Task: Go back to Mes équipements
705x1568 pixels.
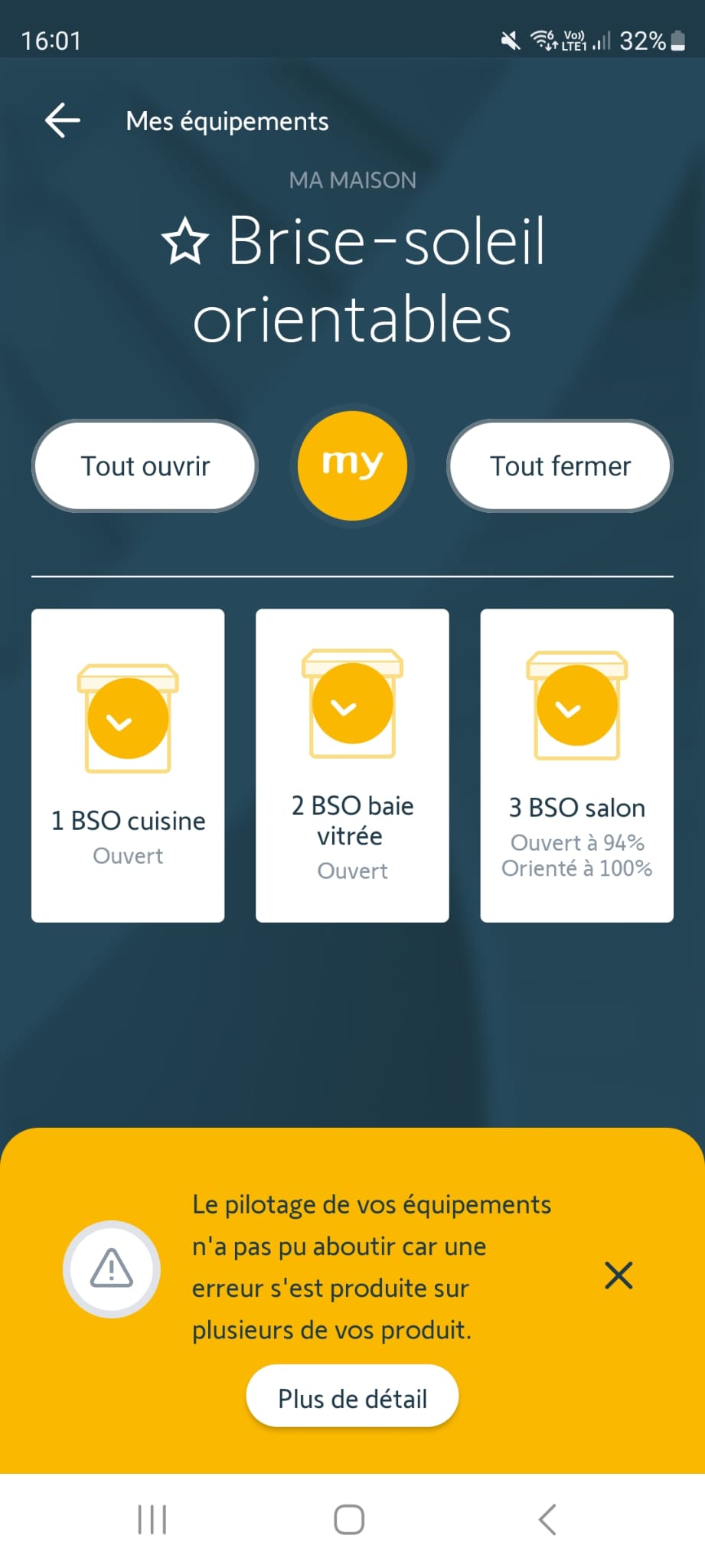Action: pos(63,120)
